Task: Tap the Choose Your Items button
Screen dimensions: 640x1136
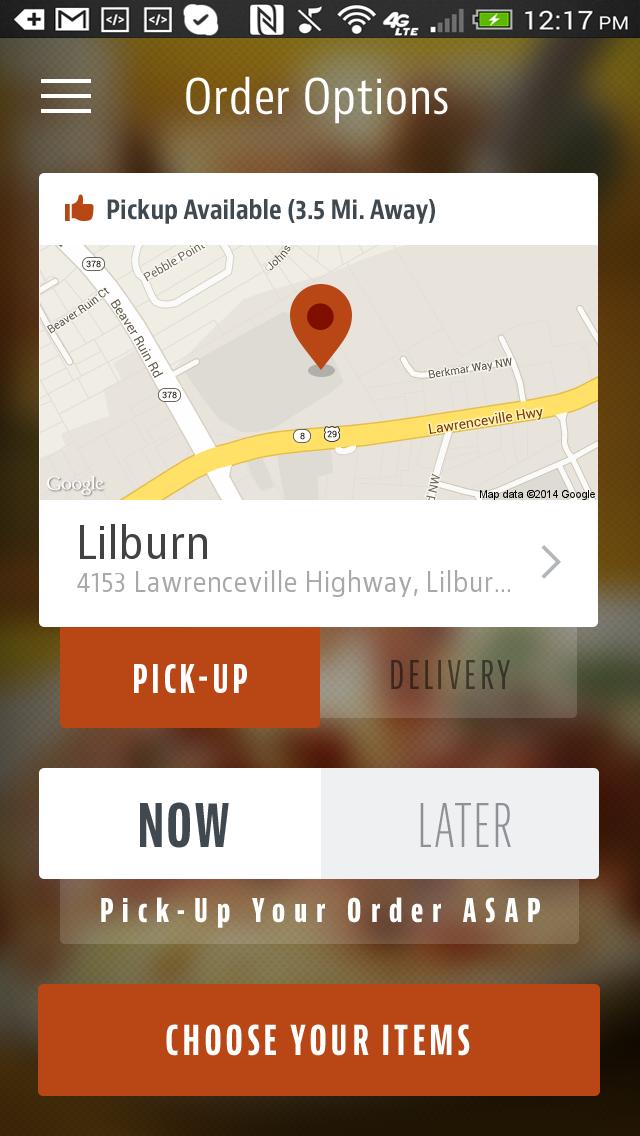Action: 318,1040
